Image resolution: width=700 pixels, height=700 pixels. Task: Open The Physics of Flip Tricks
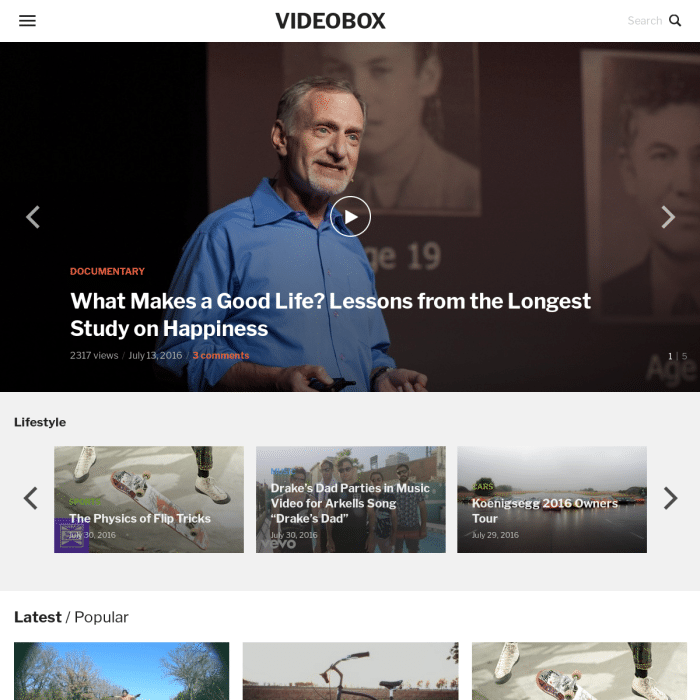[x=140, y=518]
